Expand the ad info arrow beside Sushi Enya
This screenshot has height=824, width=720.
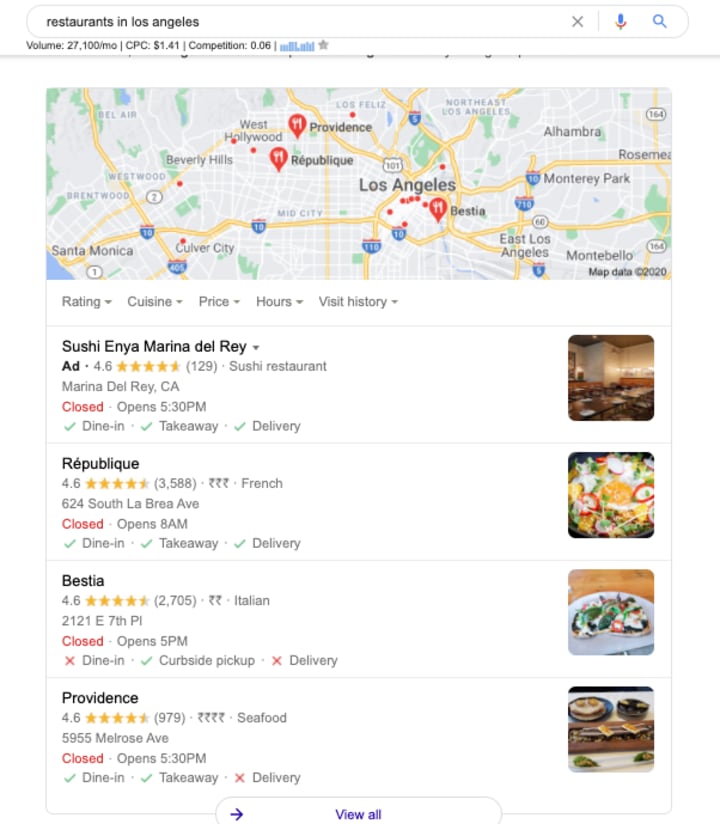[x=256, y=348]
